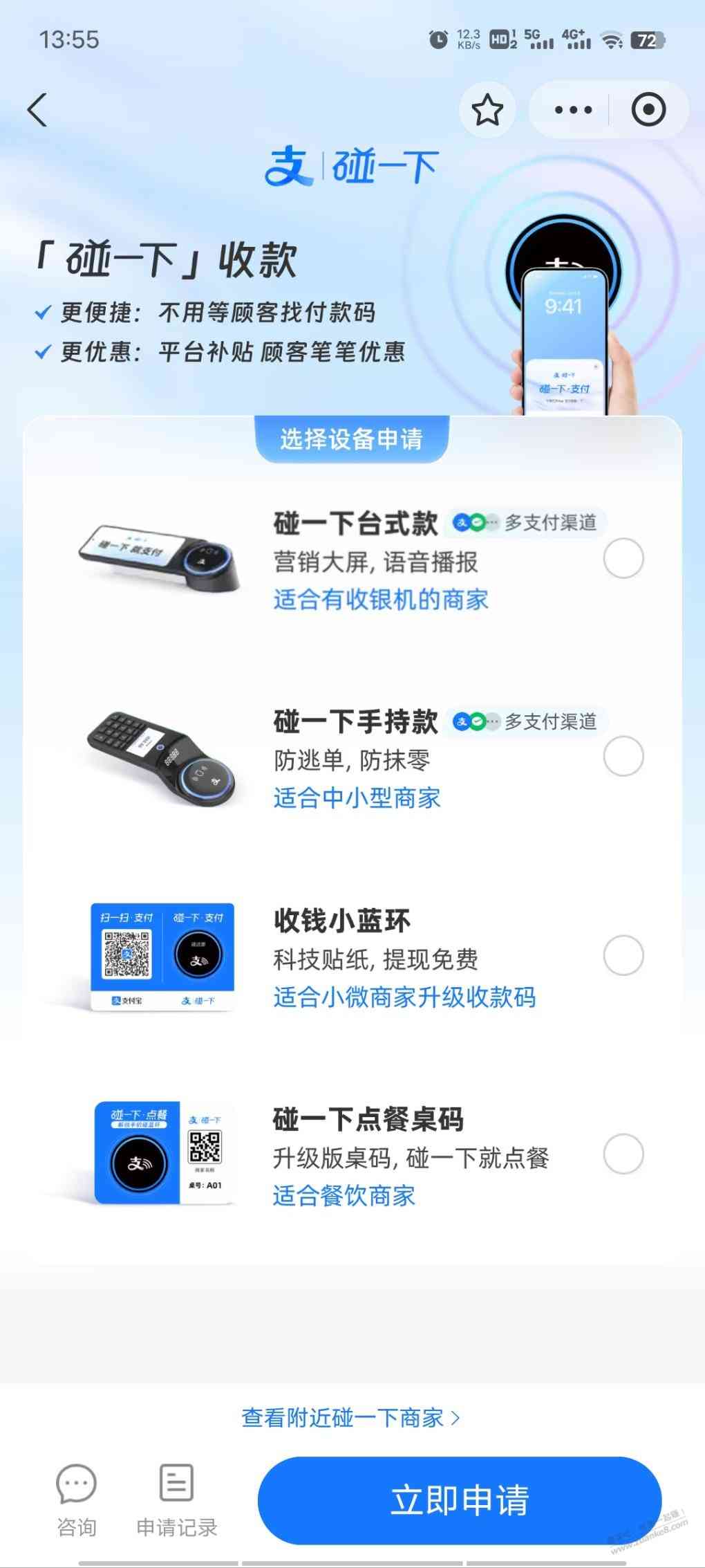The image size is (705, 1568).
Task: Open the three-dot more options menu
Action: [573, 110]
